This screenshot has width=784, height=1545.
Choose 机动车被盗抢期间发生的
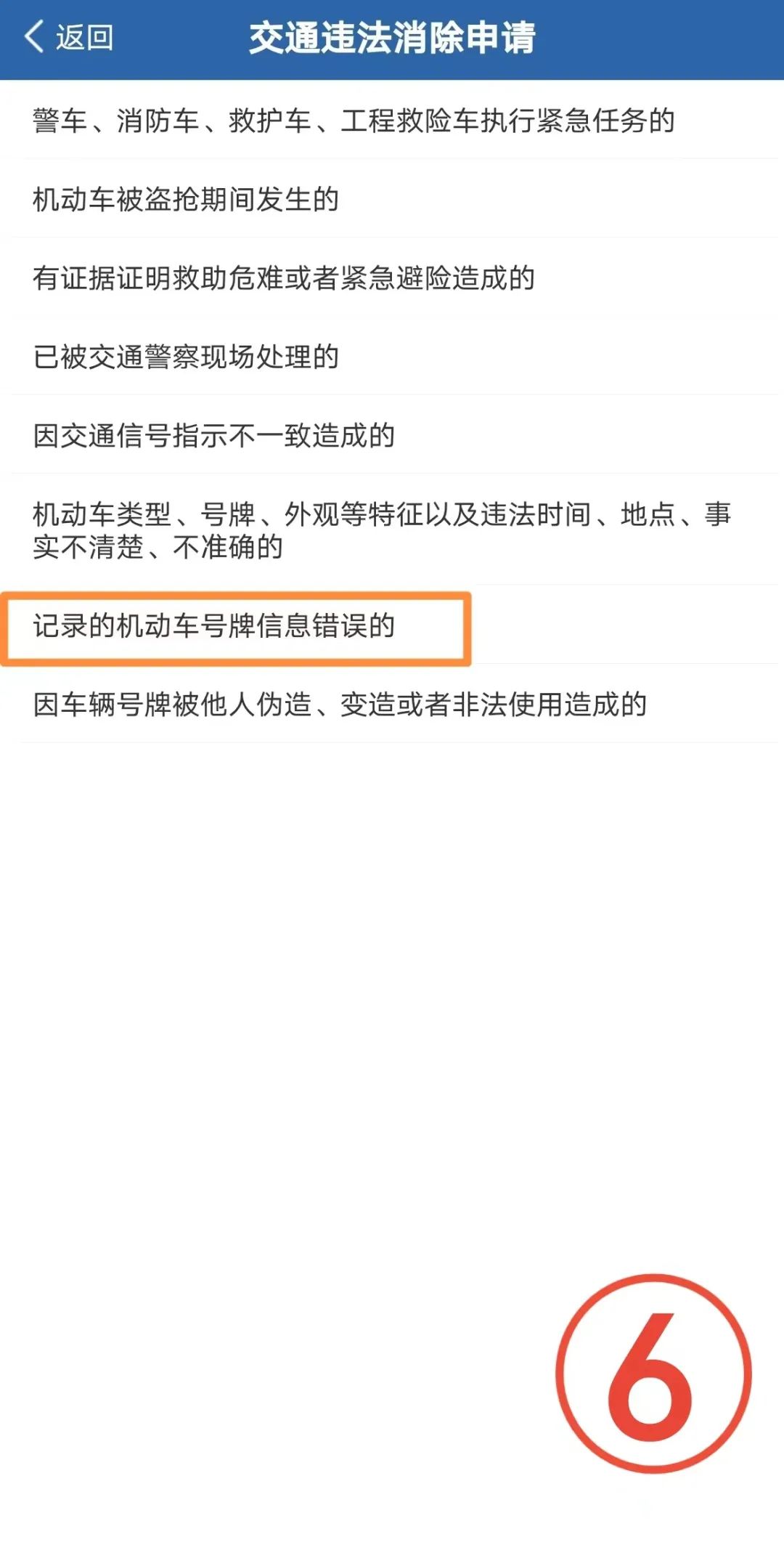186,199
